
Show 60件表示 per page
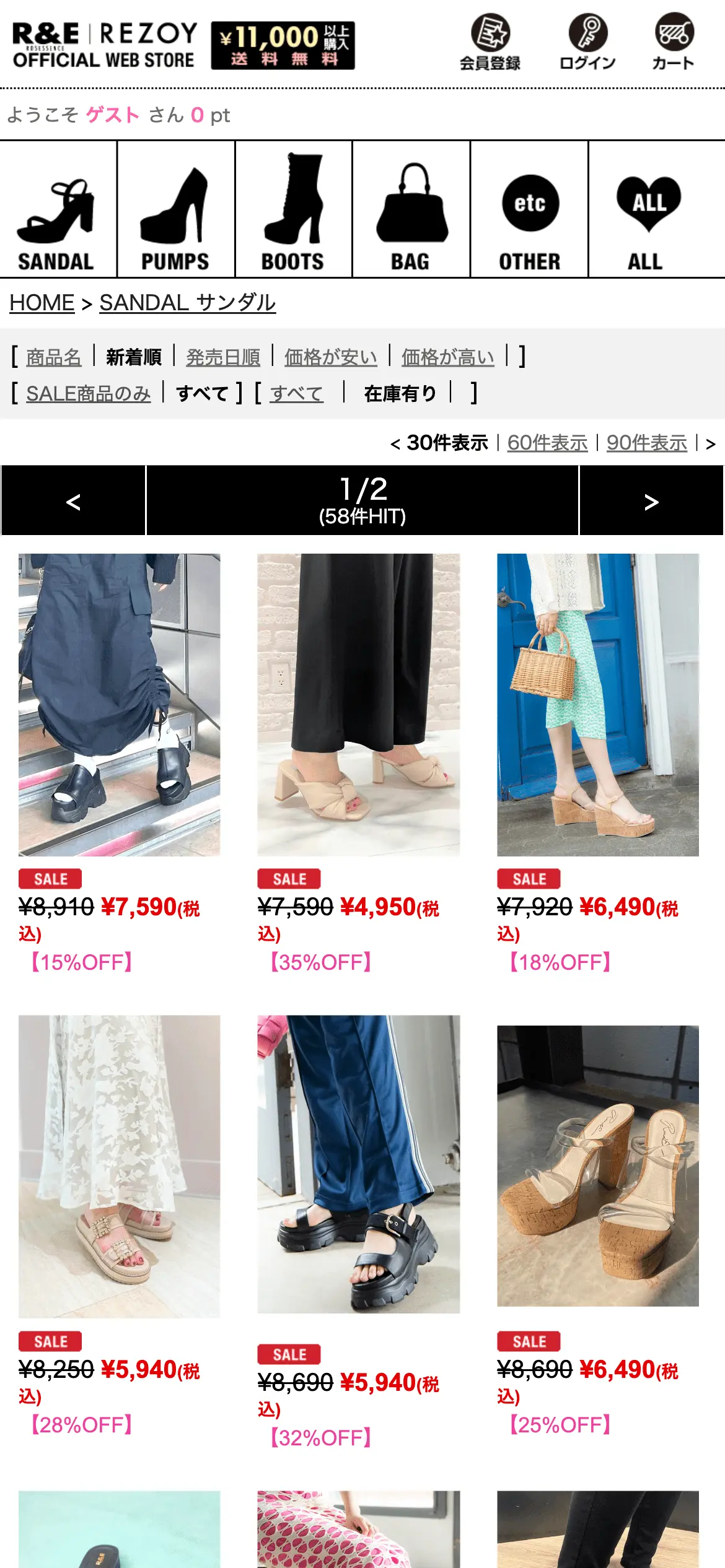click(547, 443)
